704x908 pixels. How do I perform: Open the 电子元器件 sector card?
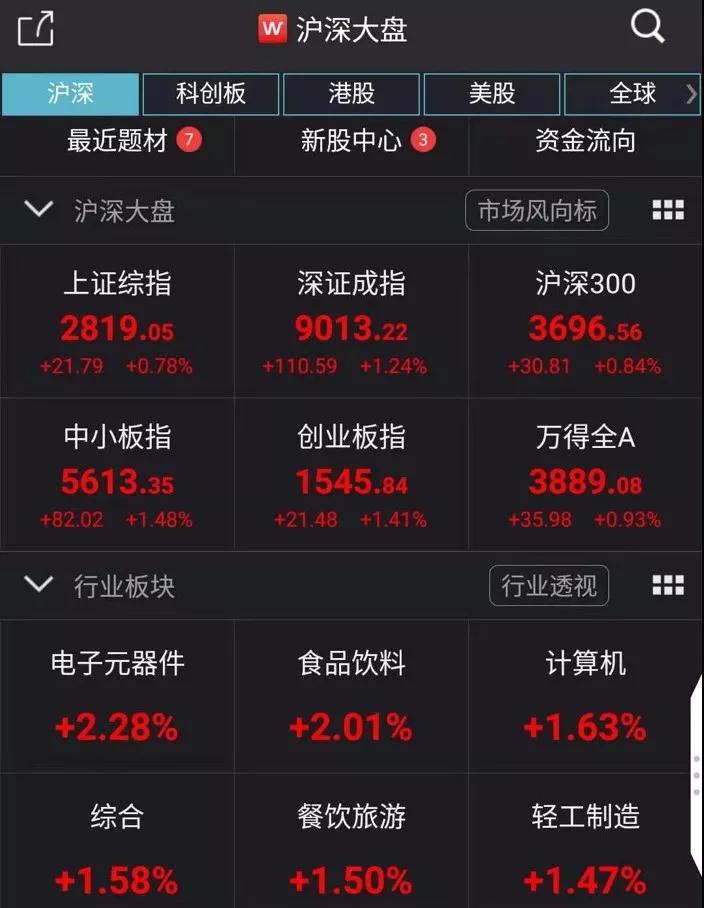pyautogui.click(x=117, y=696)
